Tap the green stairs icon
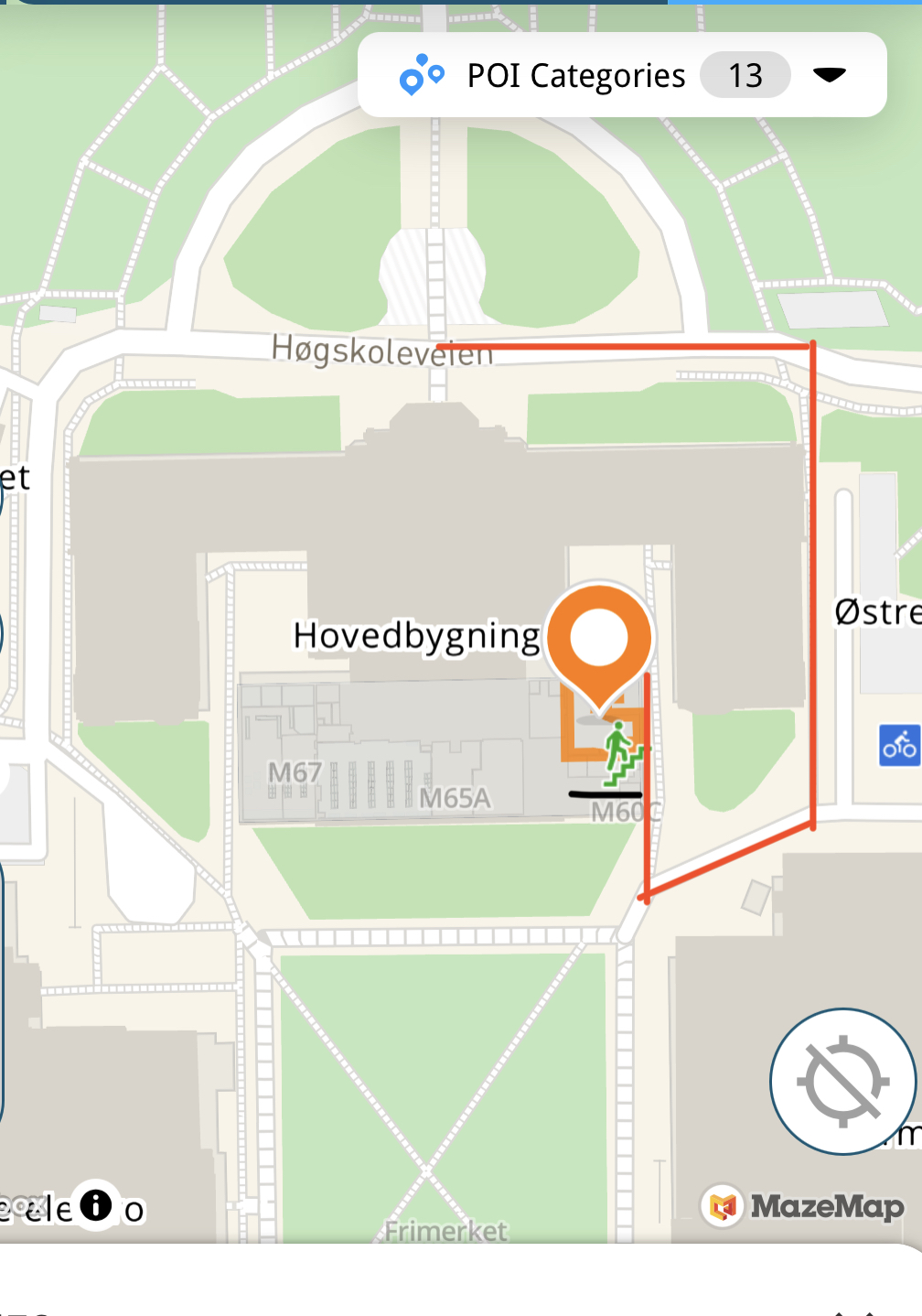 tap(622, 753)
